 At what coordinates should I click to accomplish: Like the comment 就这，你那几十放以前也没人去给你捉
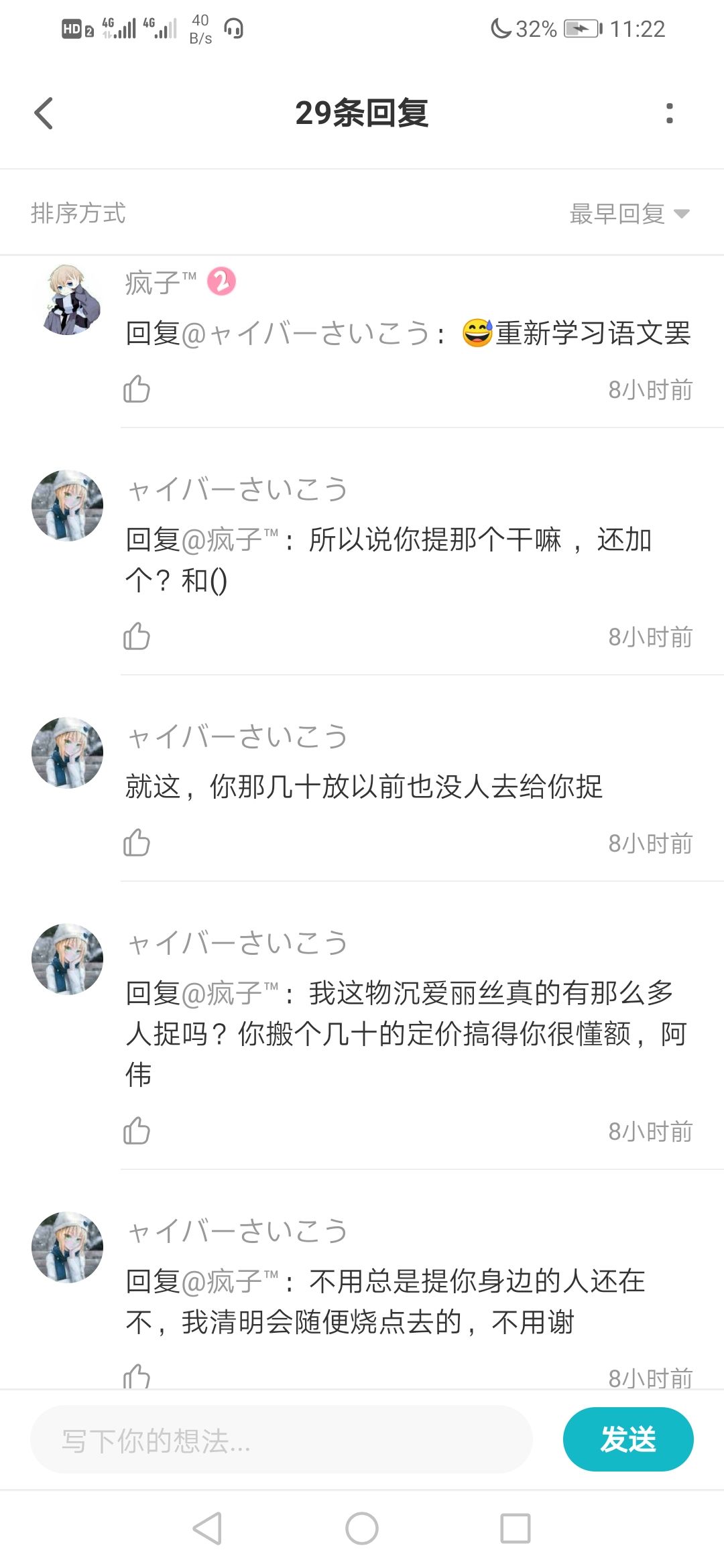coord(137,843)
